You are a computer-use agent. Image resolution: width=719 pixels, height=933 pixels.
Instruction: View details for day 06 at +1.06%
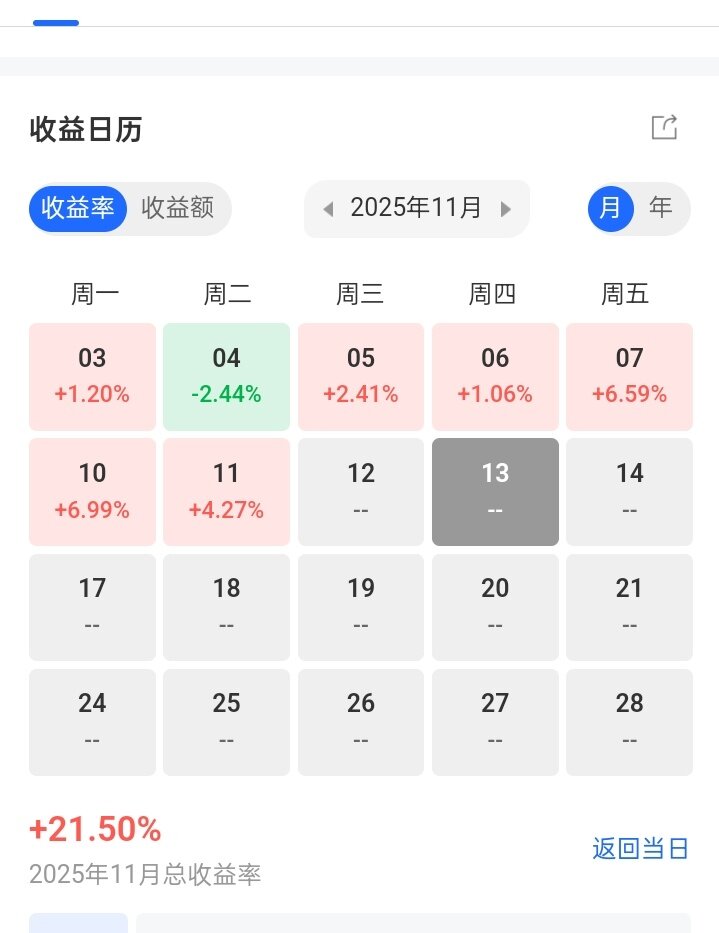tap(495, 377)
